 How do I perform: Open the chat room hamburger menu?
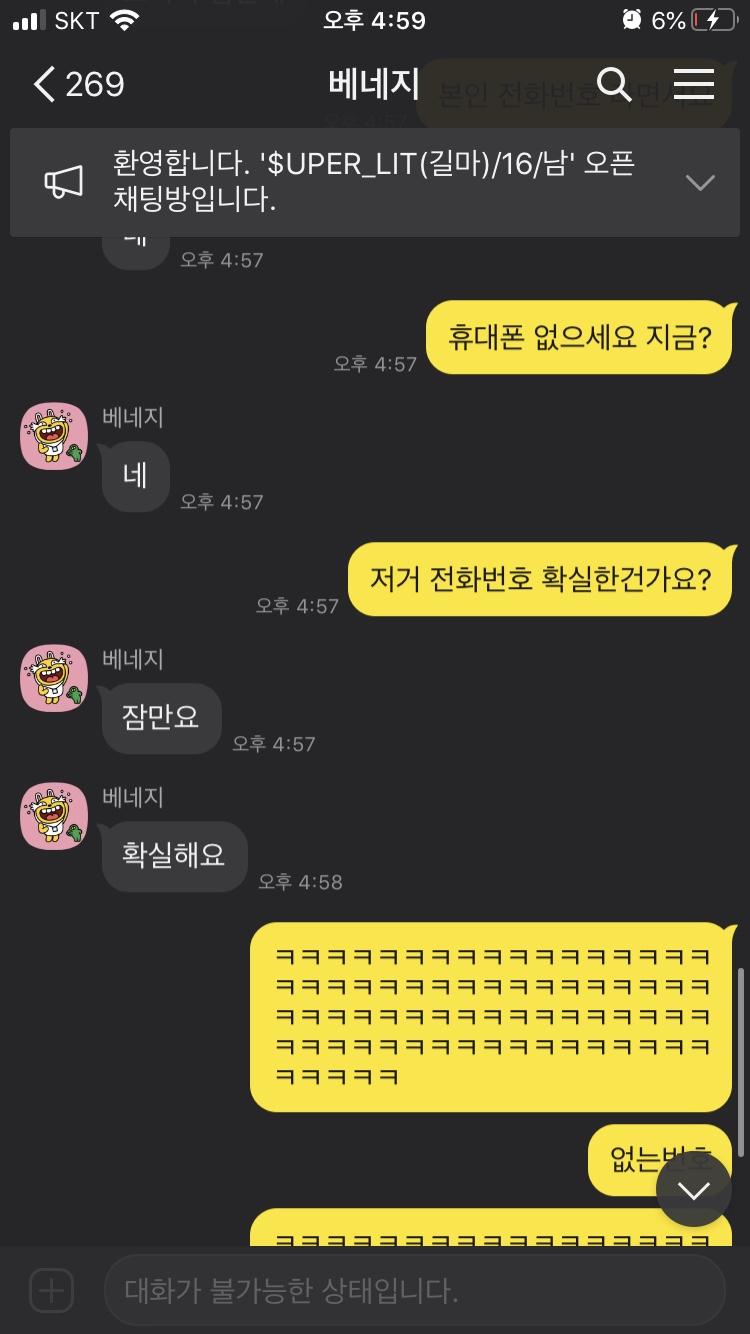pos(693,85)
